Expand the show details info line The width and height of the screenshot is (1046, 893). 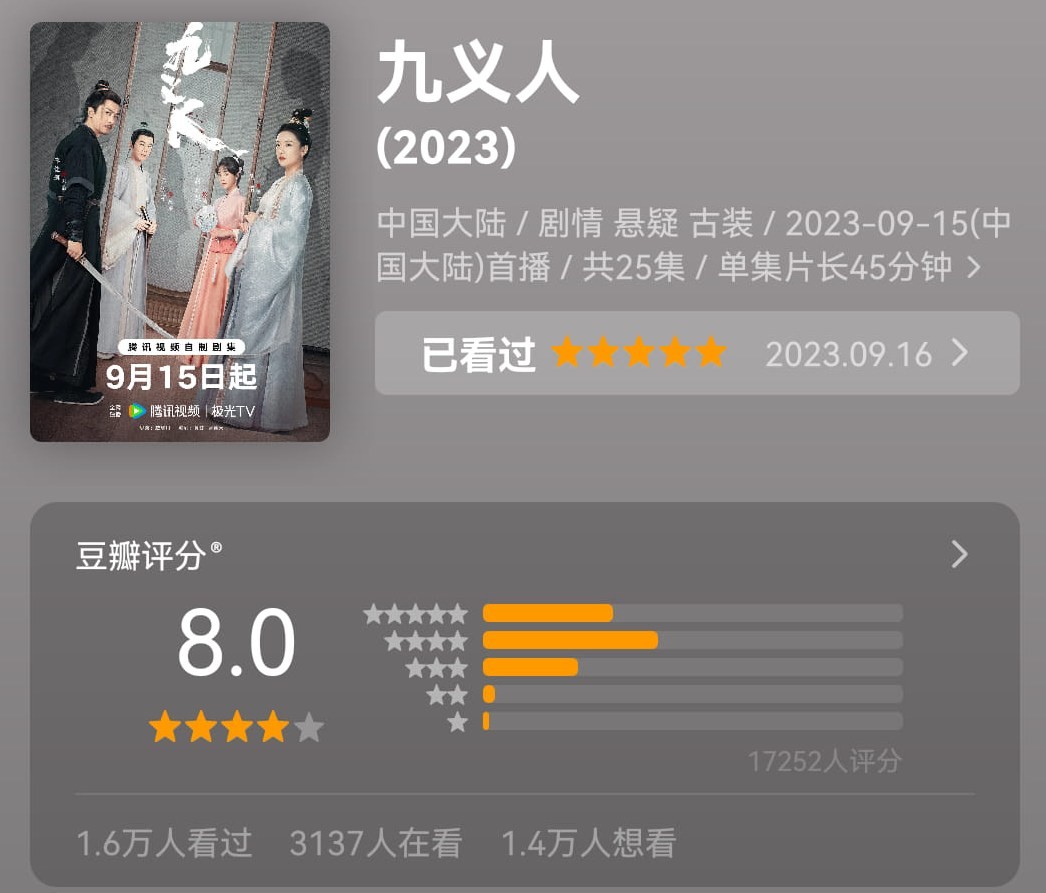pyautogui.click(x=974, y=268)
